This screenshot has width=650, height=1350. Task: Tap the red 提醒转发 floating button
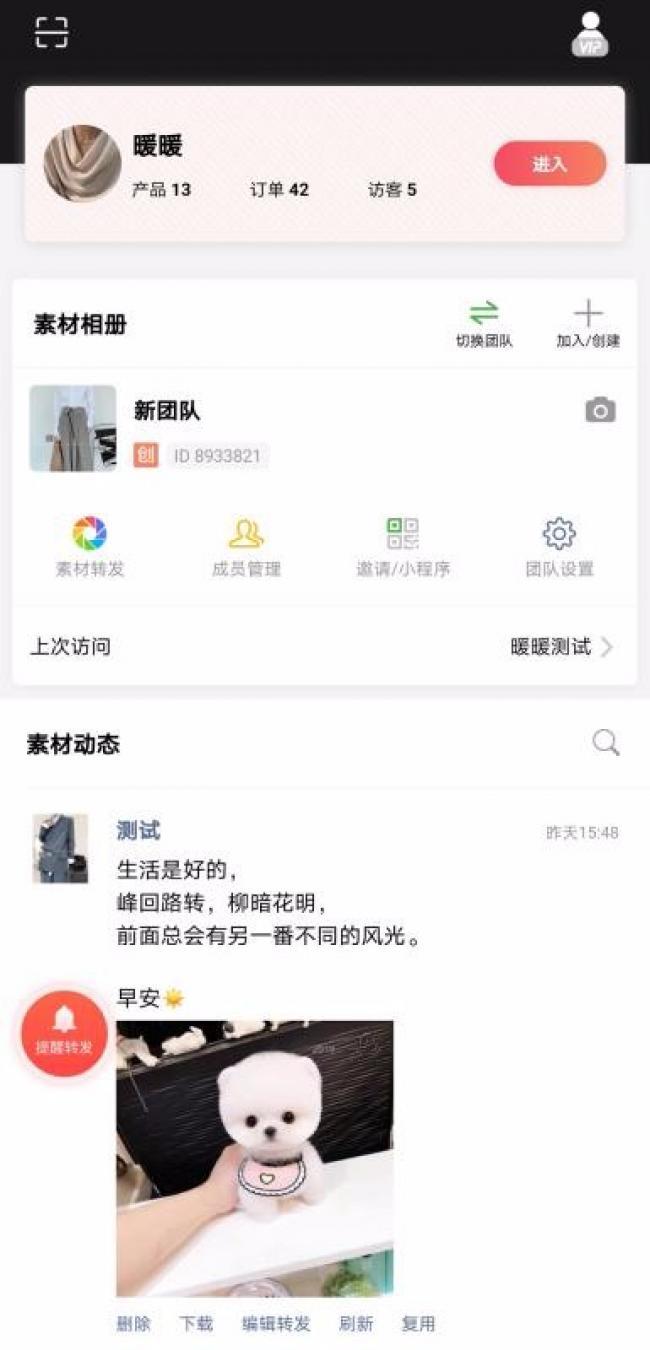point(65,1034)
